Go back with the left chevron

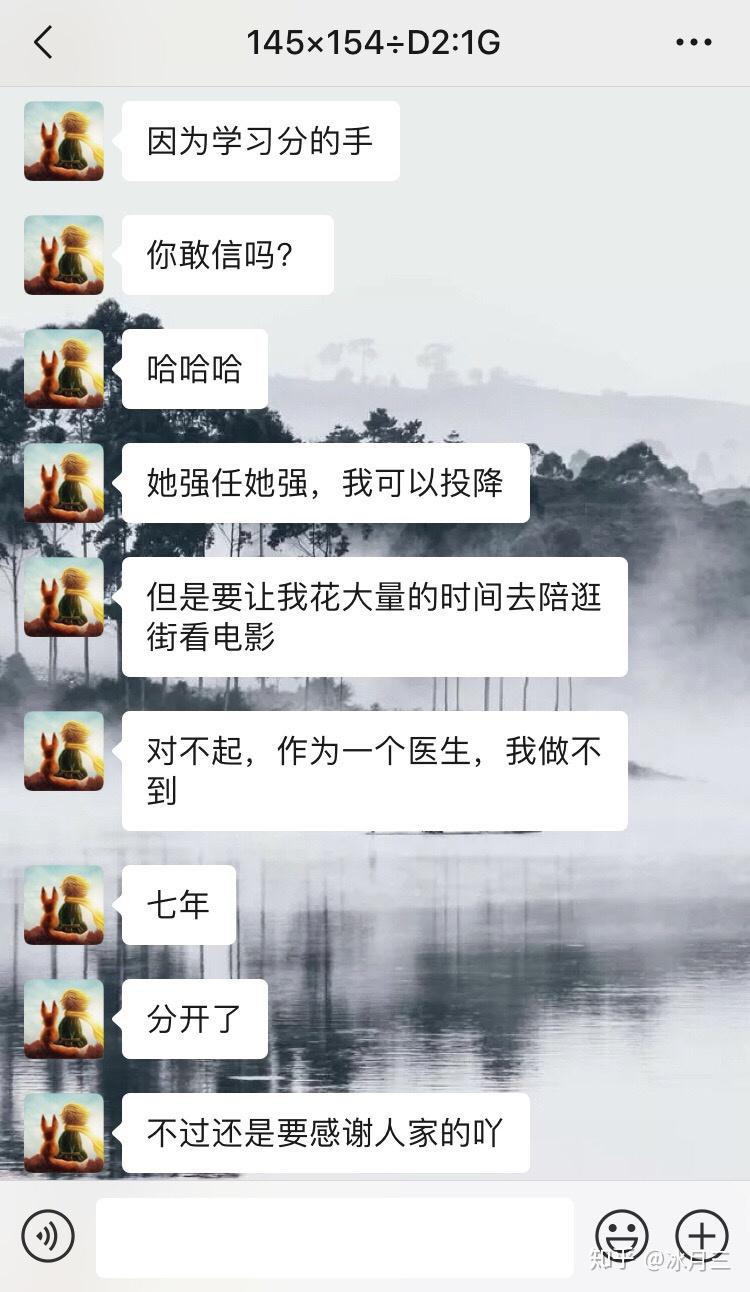(x=42, y=42)
